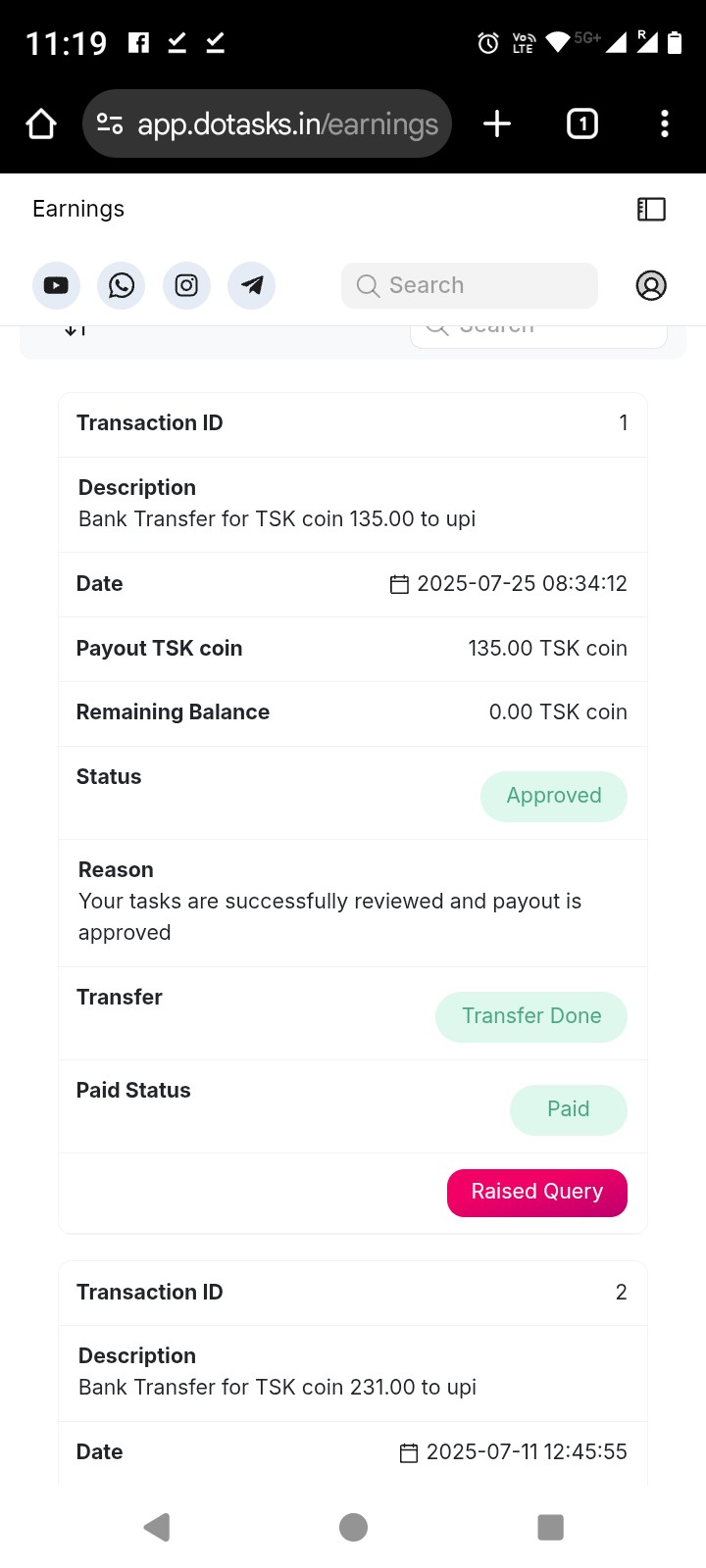Tap the Search field in header
This screenshot has width=706, height=1568.
pyautogui.click(x=469, y=285)
